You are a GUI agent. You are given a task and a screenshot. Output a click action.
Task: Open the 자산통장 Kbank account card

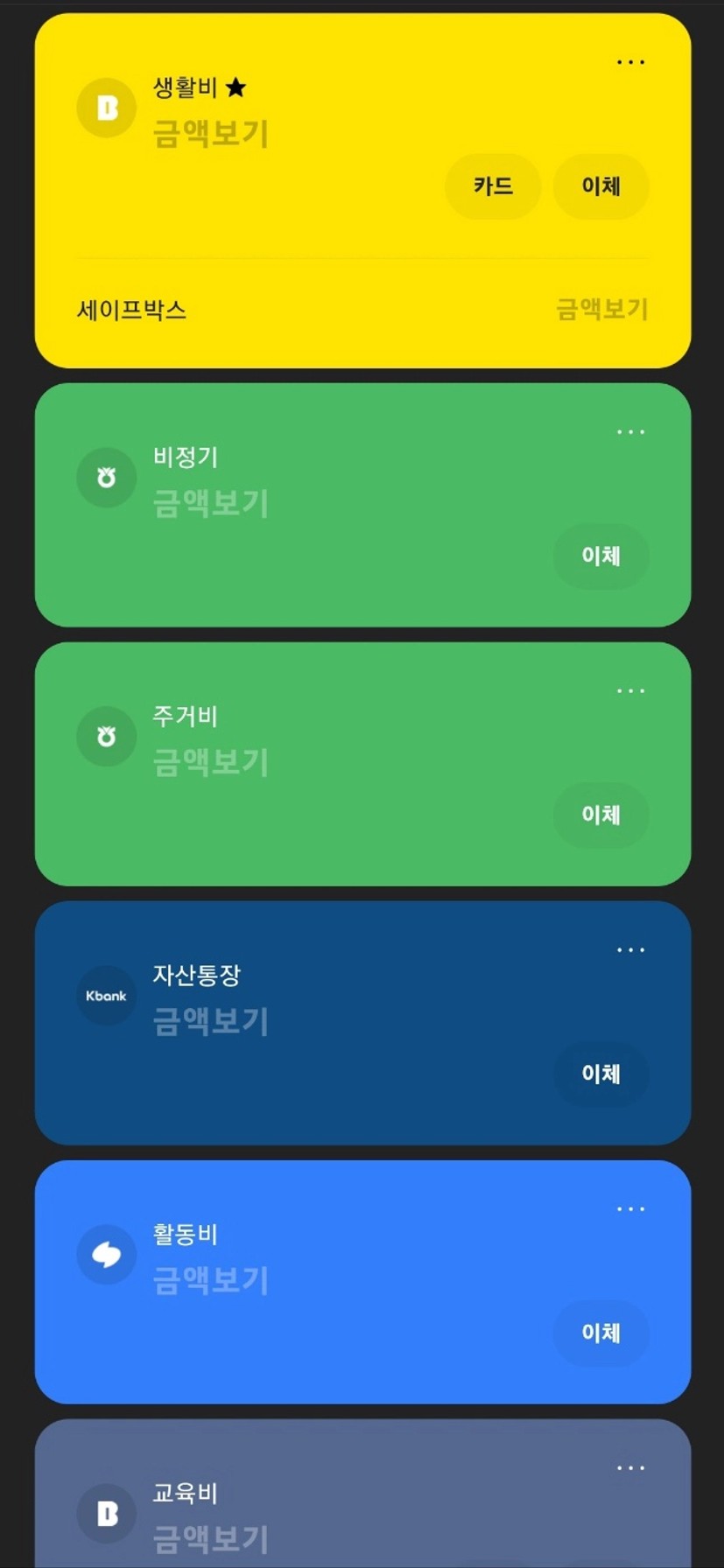point(362,1023)
